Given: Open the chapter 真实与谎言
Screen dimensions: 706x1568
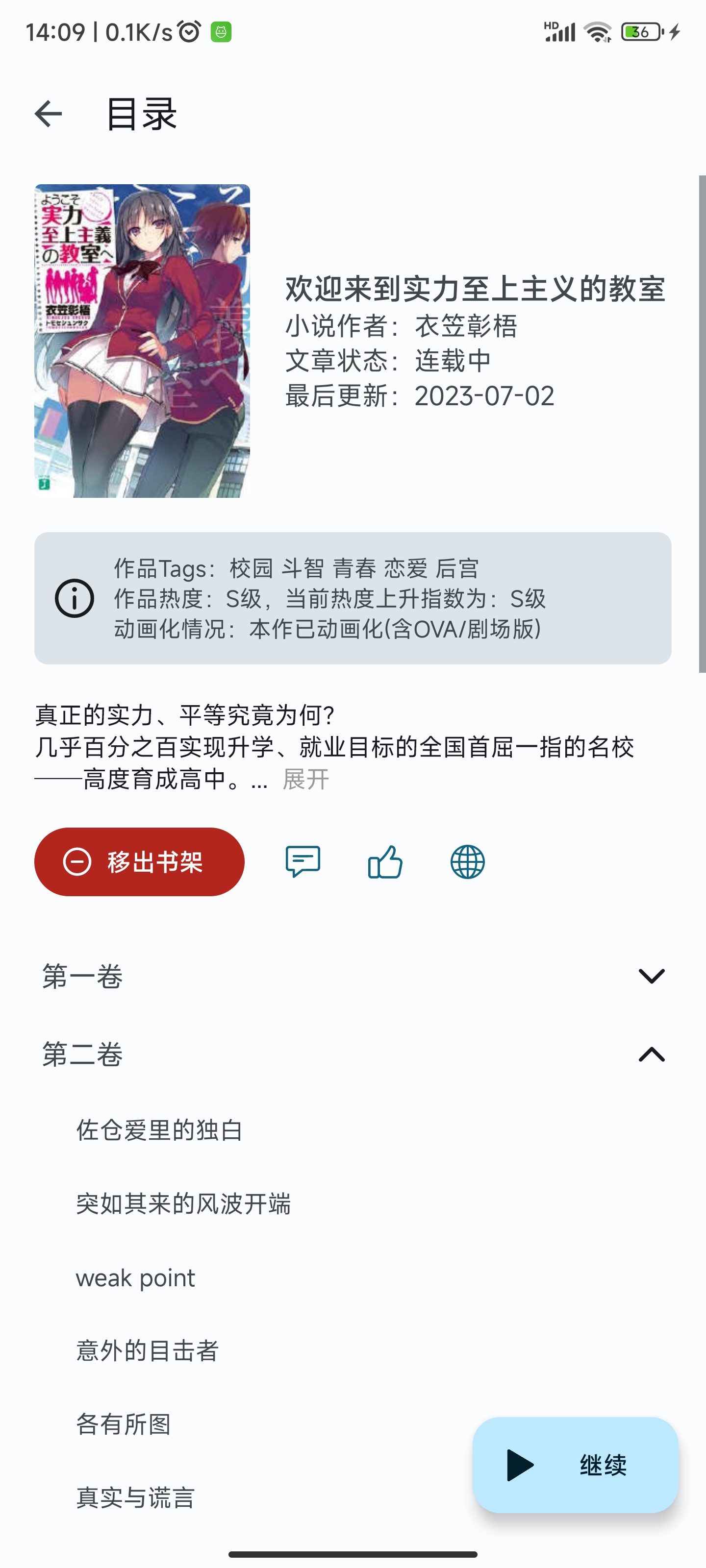Looking at the screenshot, I should pyautogui.click(x=135, y=1497).
